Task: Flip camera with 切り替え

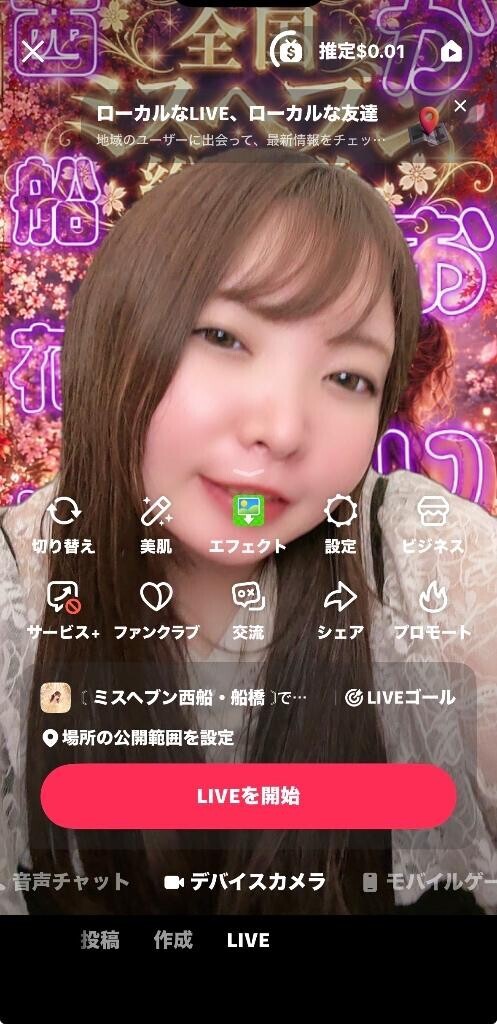Action: [64, 524]
